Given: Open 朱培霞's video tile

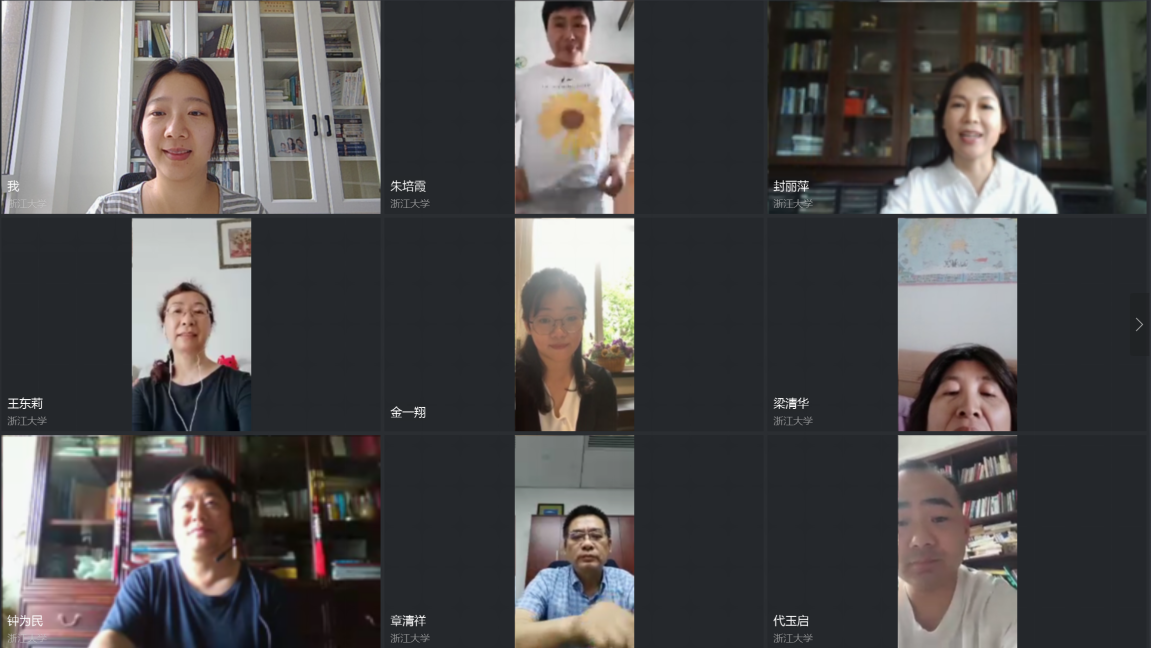Looking at the screenshot, I should click(x=574, y=107).
